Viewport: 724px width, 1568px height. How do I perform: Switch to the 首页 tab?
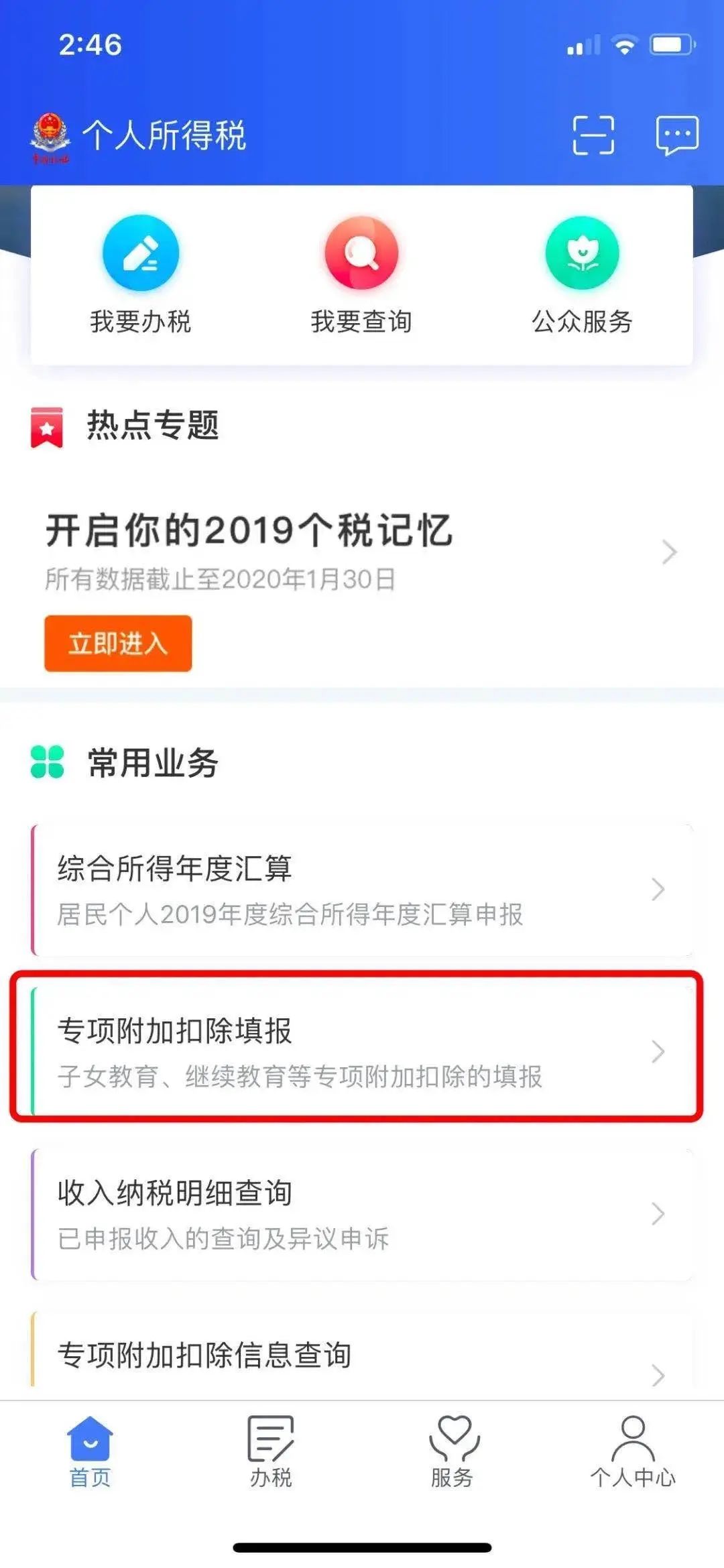[90, 1451]
